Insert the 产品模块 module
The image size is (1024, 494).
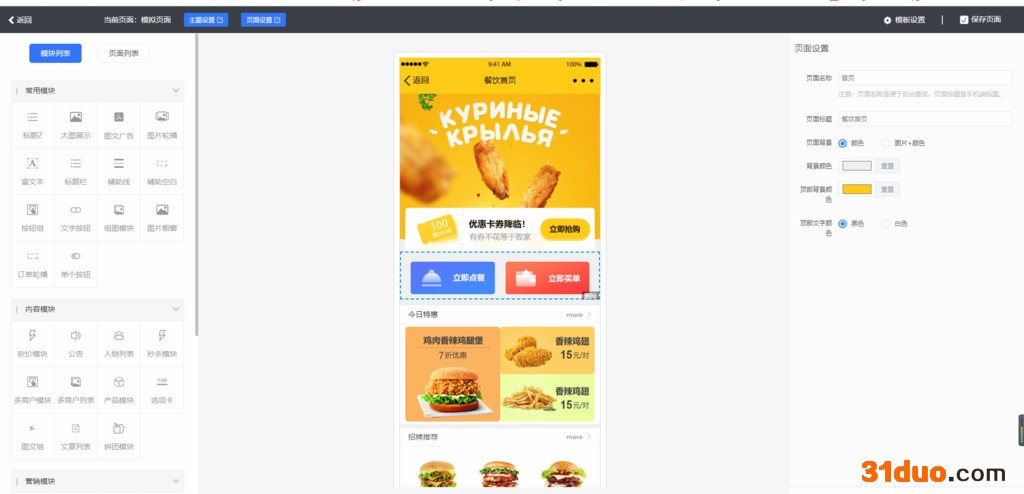pos(119,389)
